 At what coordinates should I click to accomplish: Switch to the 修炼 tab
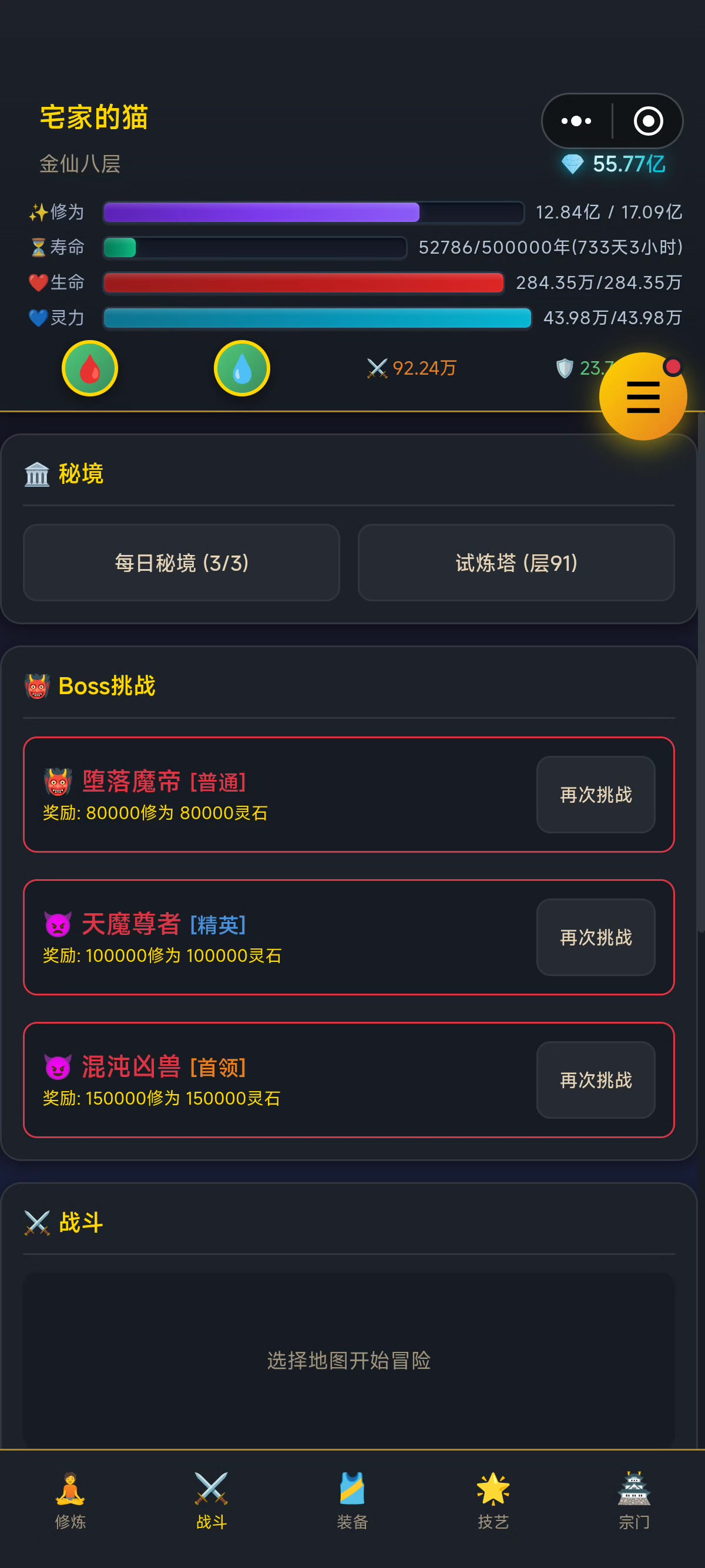pos(70,1500)
